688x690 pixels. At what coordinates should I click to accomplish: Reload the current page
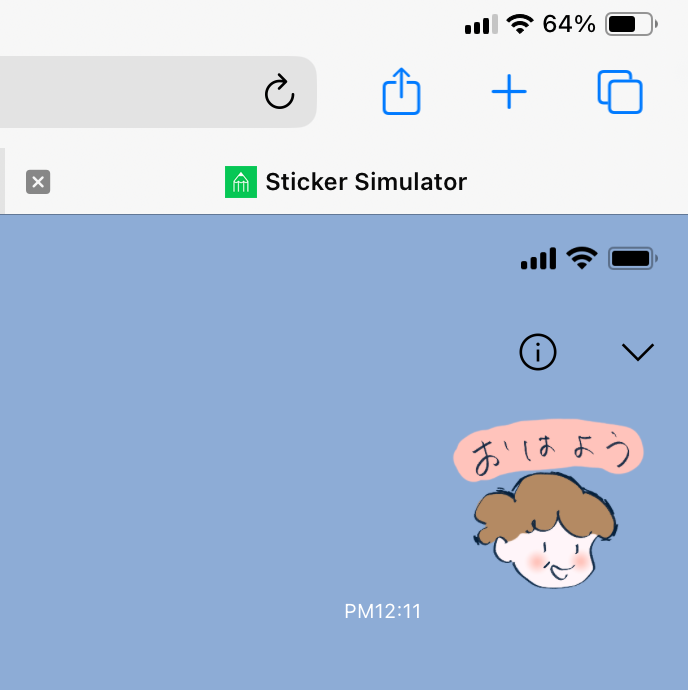tap(279, 92)
